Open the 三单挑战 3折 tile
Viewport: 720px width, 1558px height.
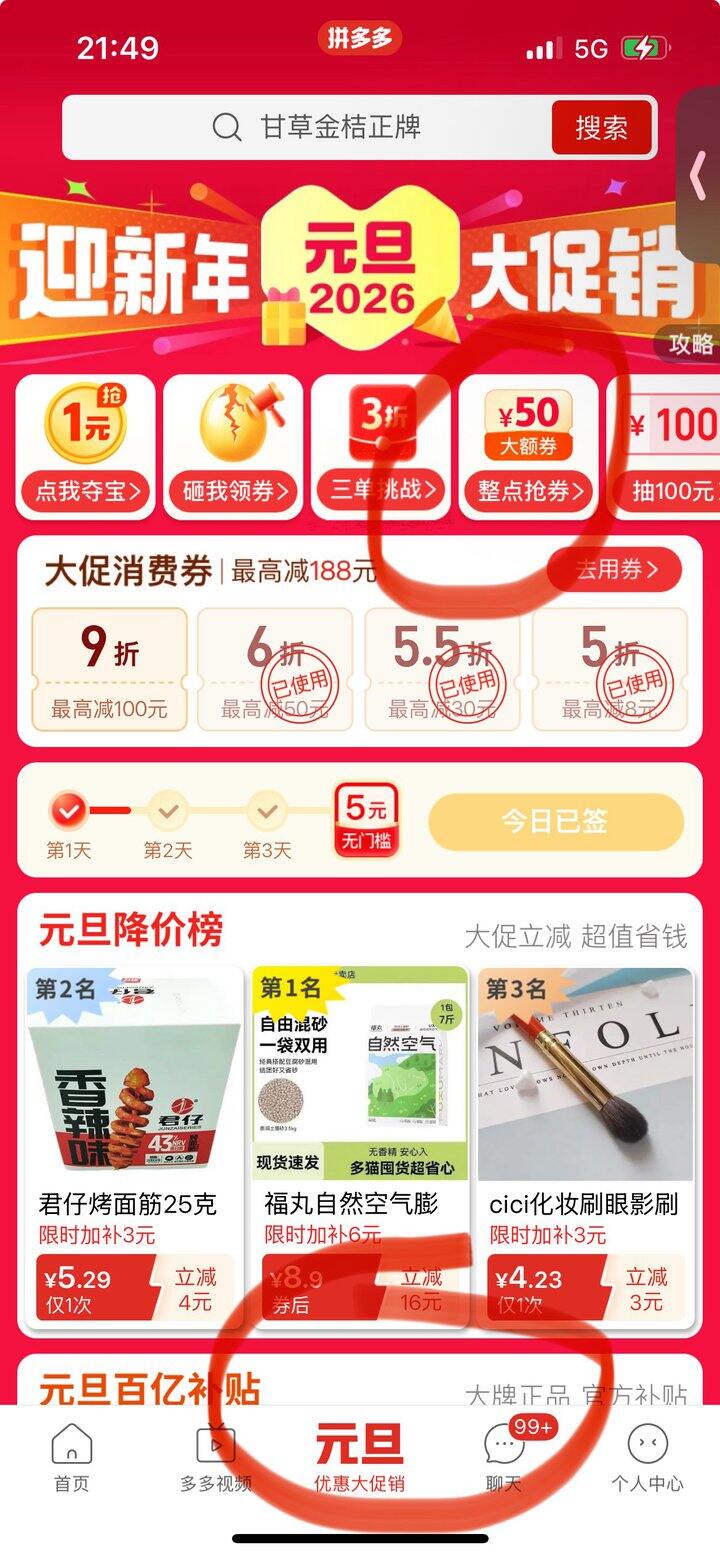384,447
